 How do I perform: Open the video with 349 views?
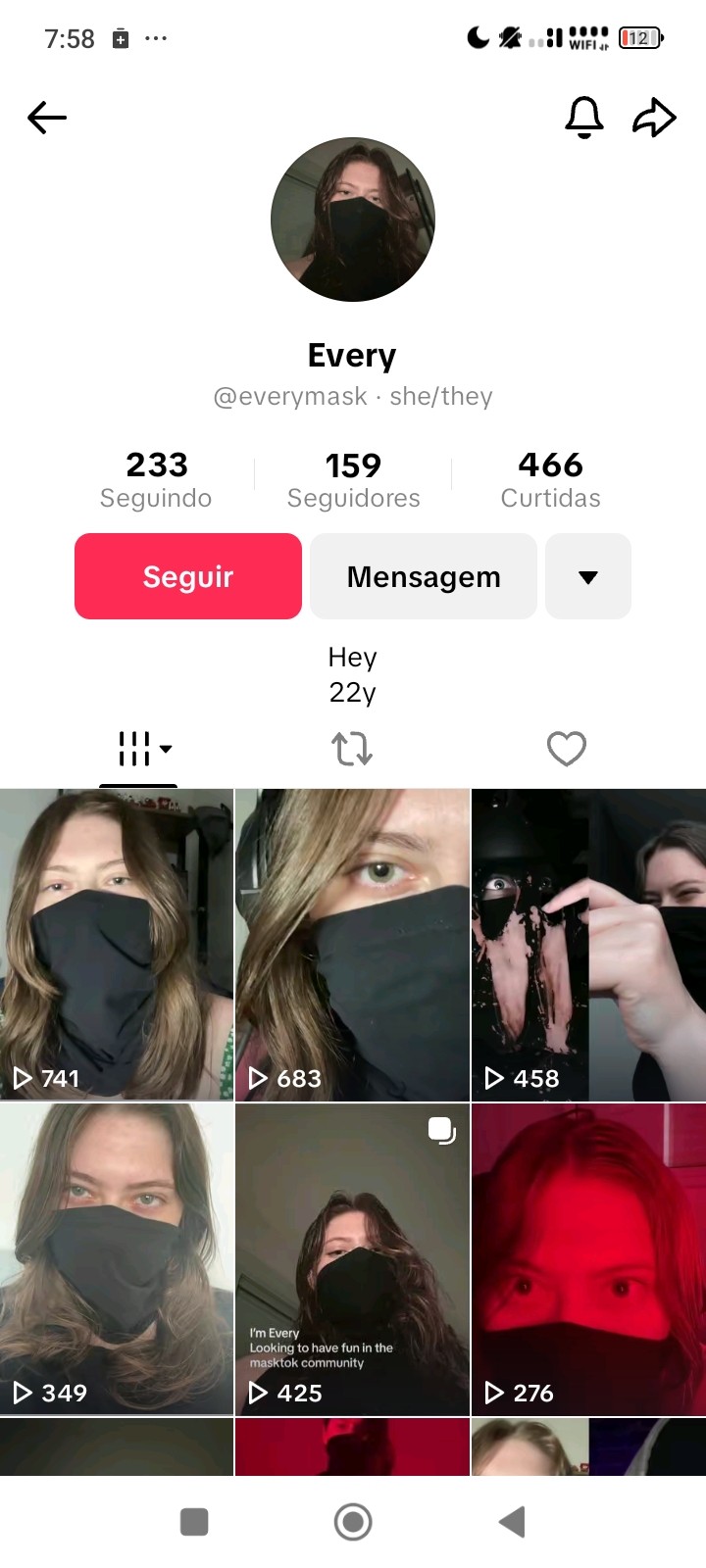pyautogui.click(x=117, y=1259)
